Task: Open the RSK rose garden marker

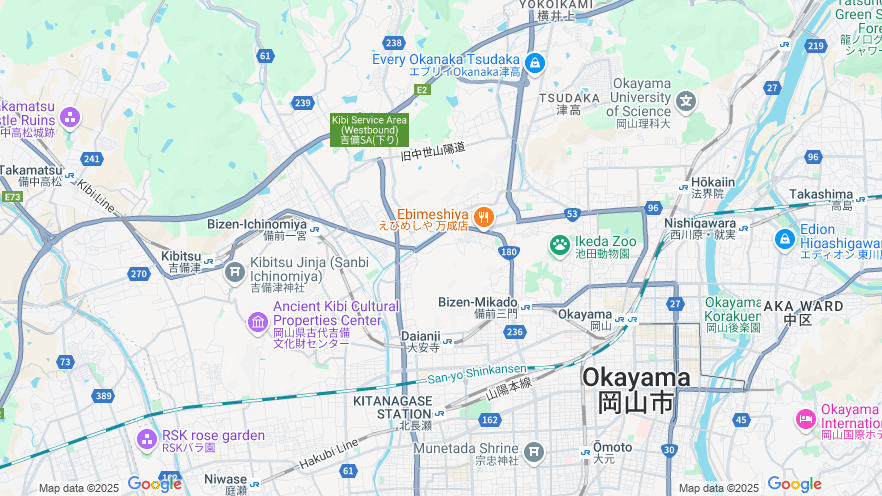Action: (x=147, y=439)
